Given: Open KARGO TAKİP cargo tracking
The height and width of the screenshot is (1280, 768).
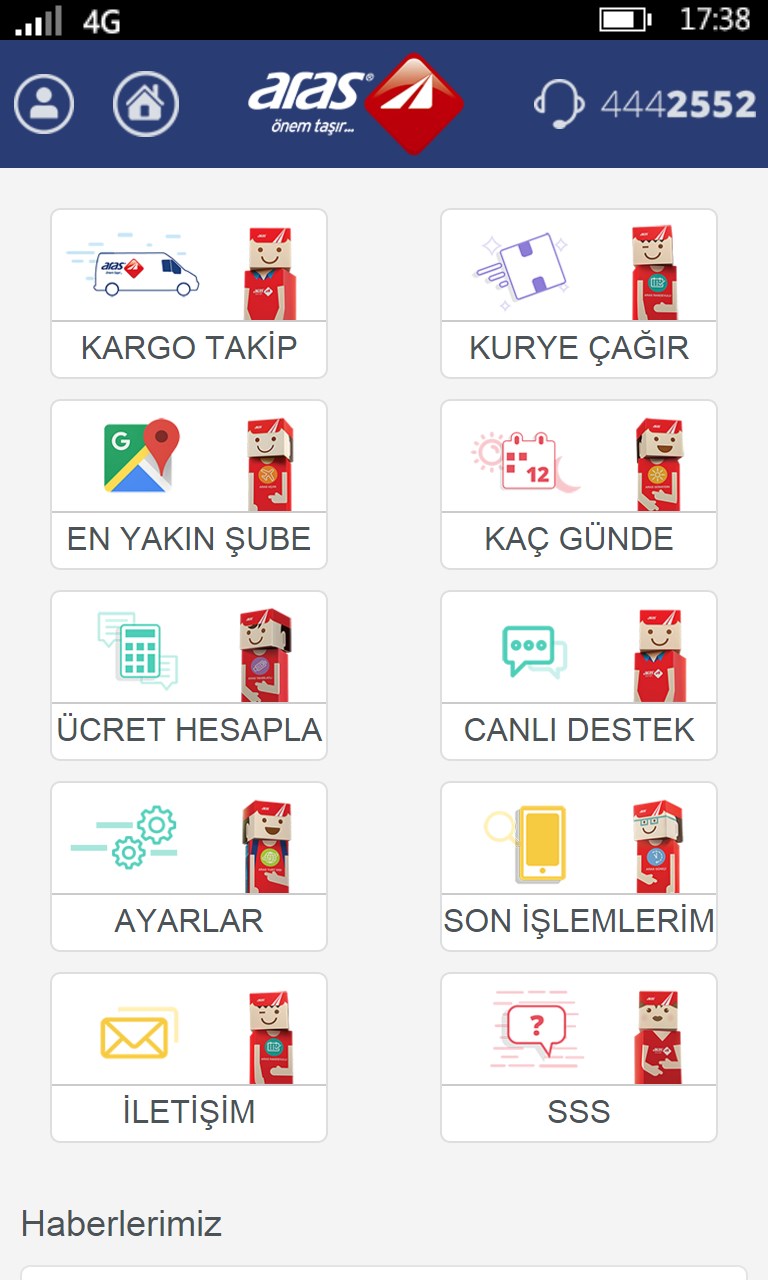Looking at the screenshot, I should pyautogui.click(x=189, y=294).
